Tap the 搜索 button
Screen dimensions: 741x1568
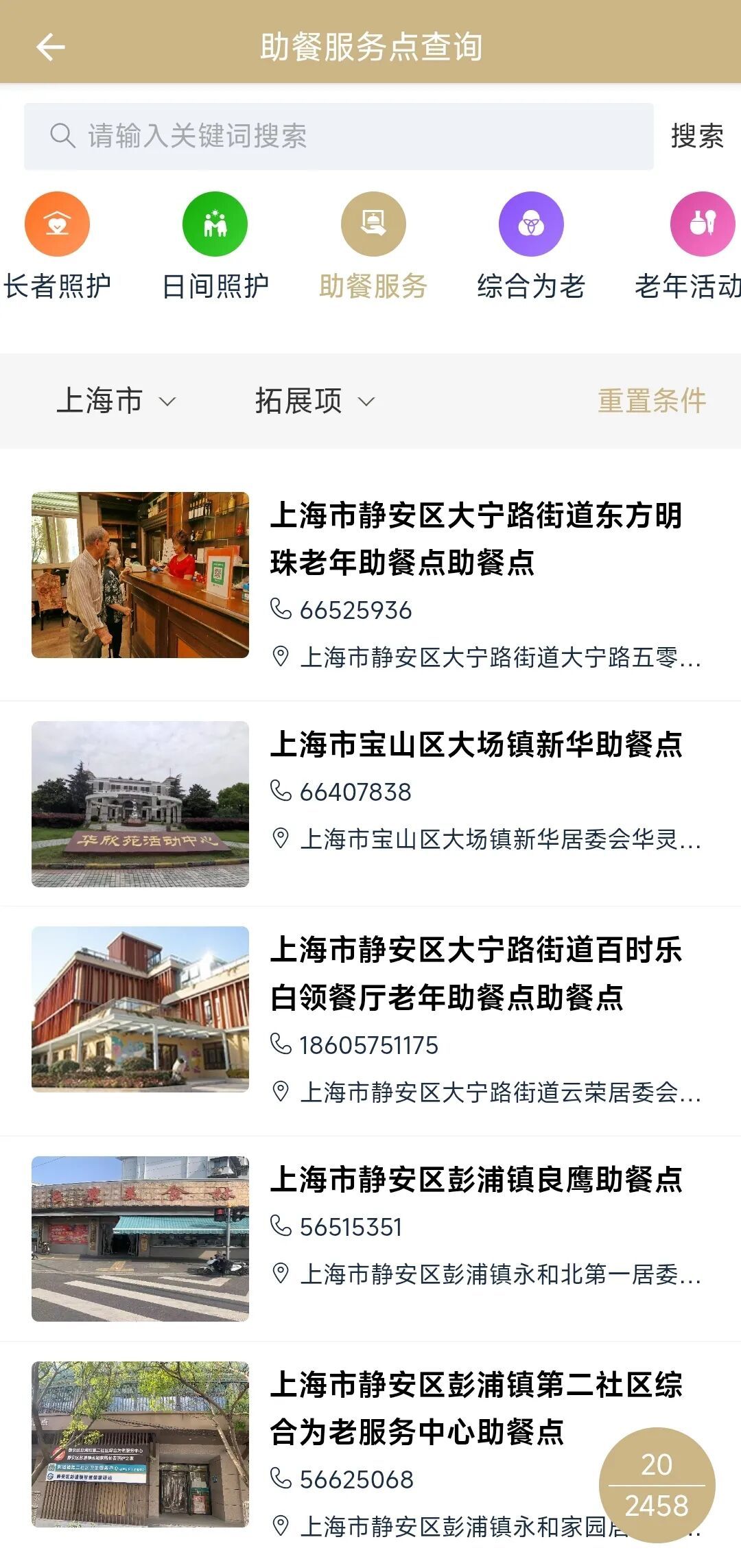point(696,137)
